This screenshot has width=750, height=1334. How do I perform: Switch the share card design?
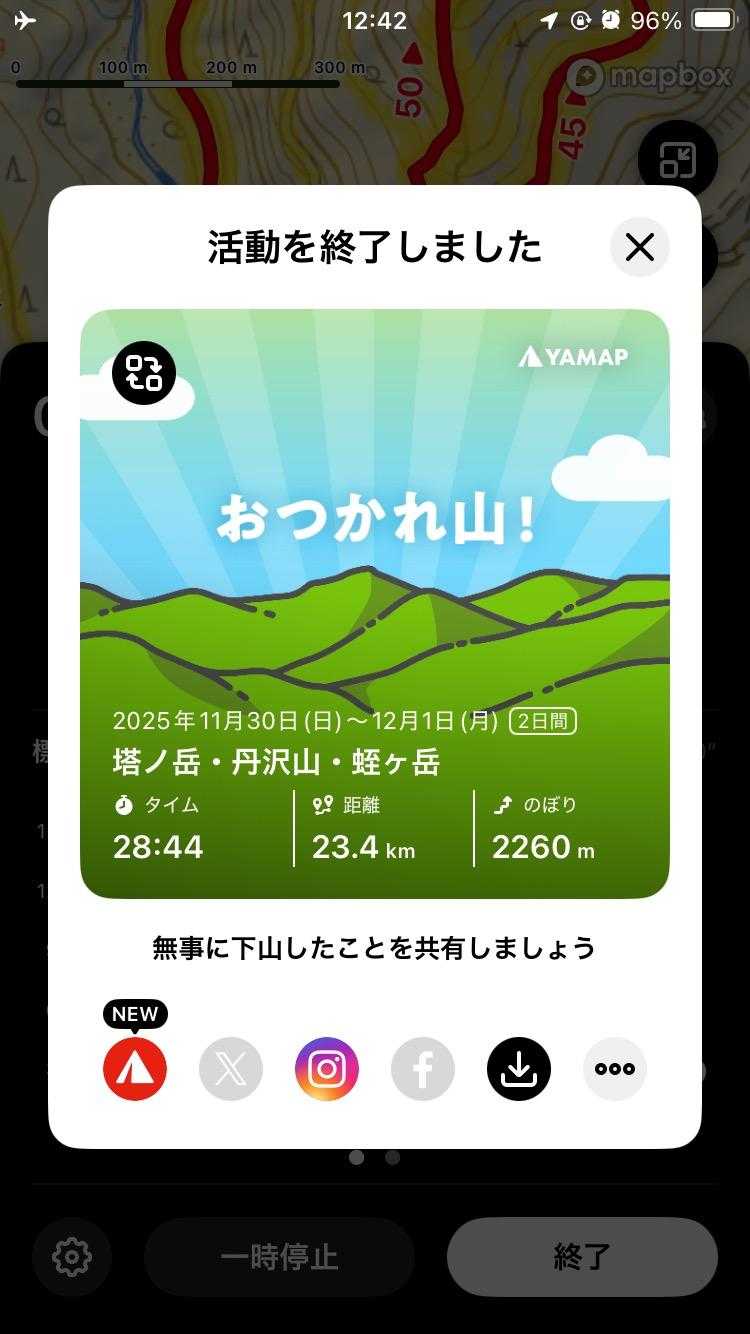tap(144, 372)
